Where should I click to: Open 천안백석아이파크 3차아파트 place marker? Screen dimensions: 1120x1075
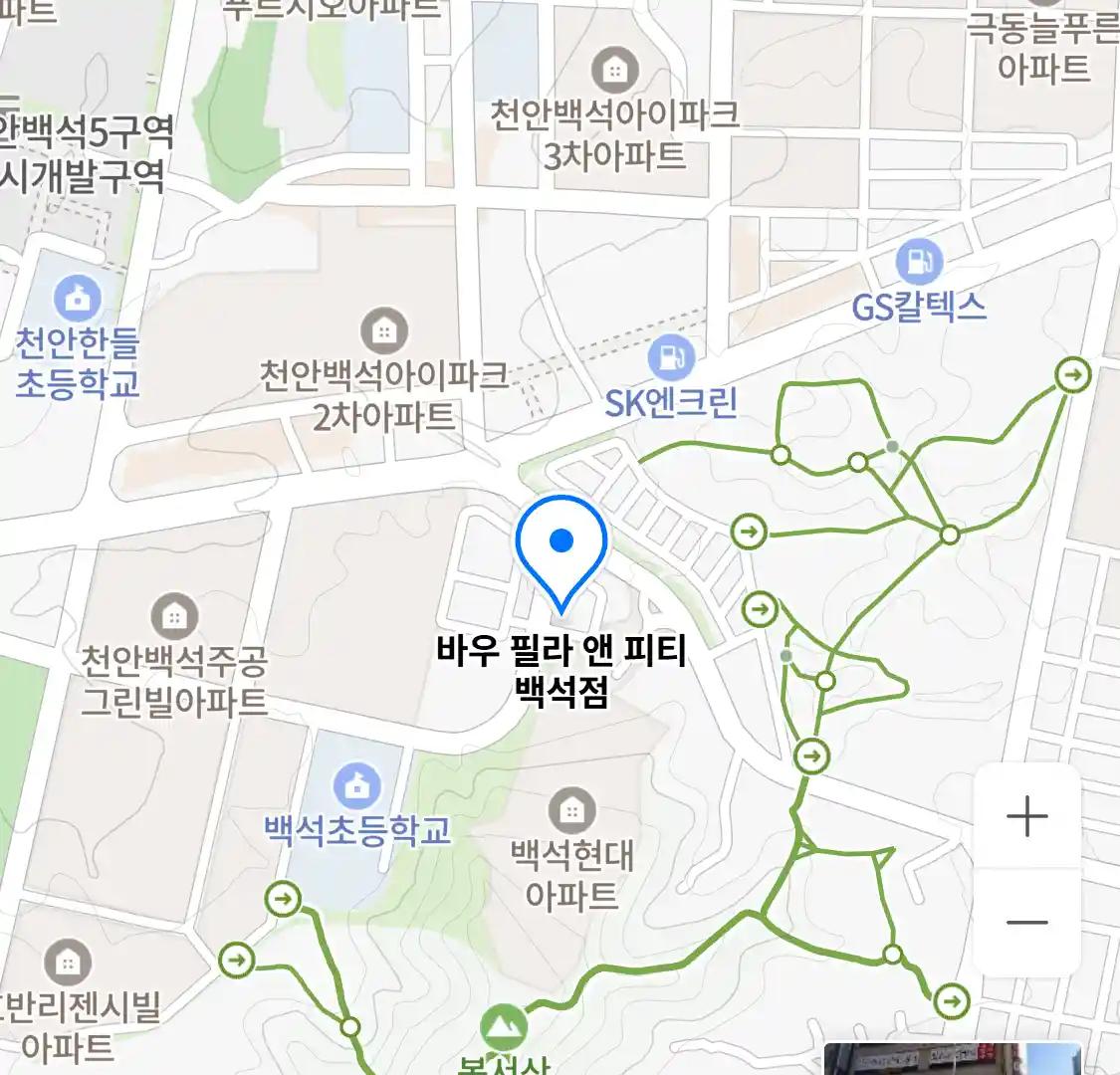pyautogui.click(x=614, y=70)
